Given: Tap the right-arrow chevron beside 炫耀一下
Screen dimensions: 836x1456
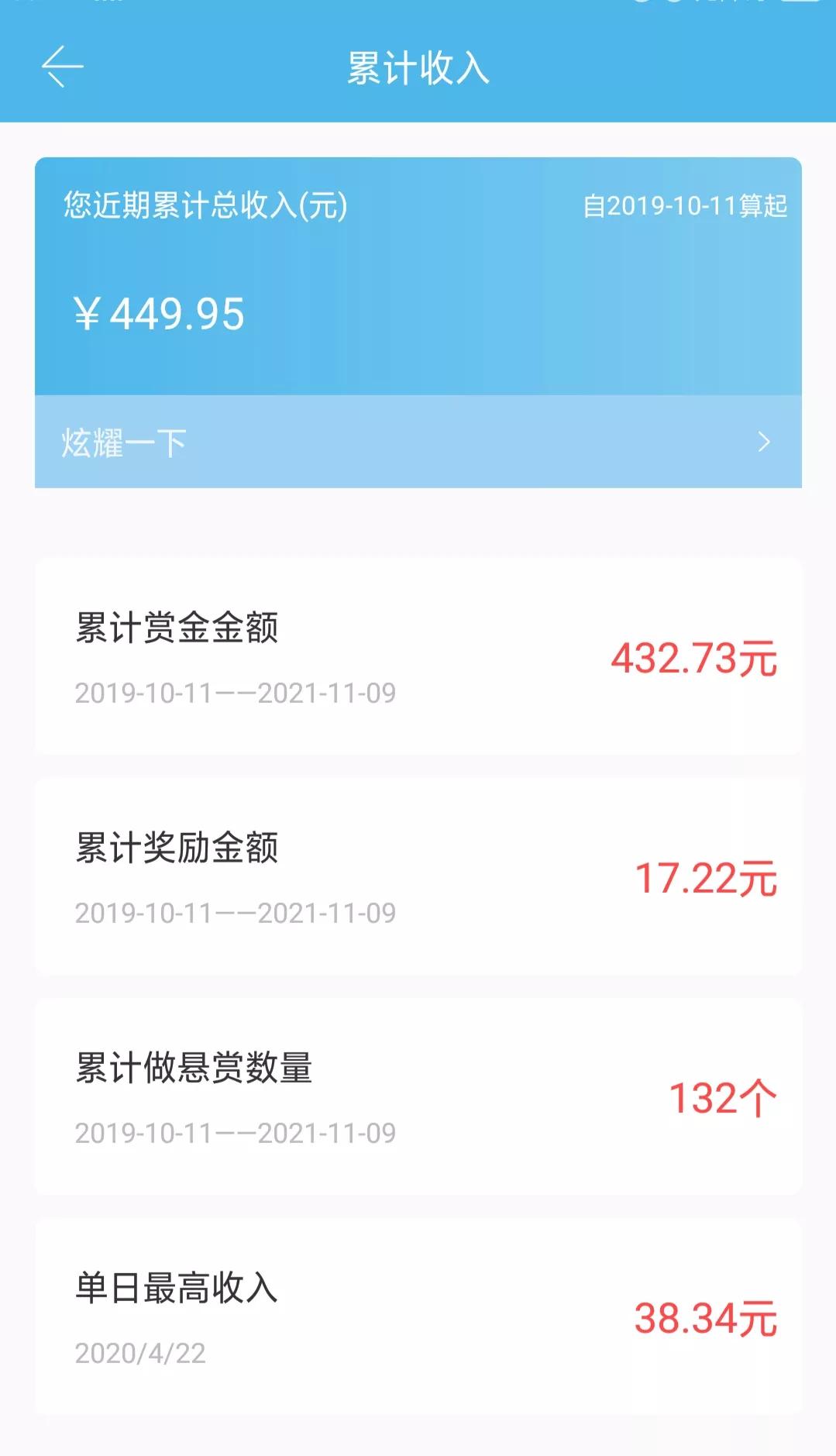Looking at the screenshot, I should 763,442.
